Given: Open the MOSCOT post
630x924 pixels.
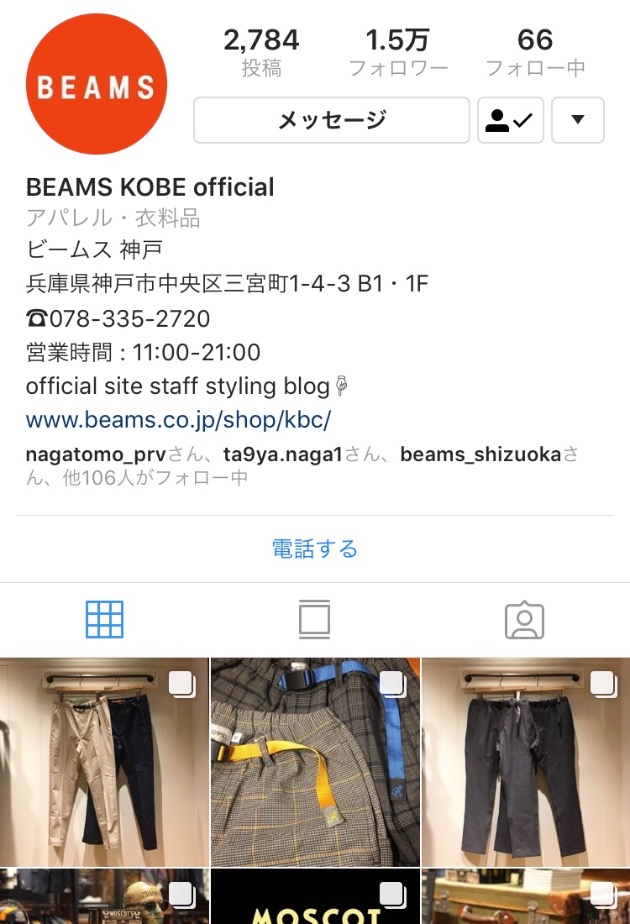Looking at the screenshot, I should [314, 898].
